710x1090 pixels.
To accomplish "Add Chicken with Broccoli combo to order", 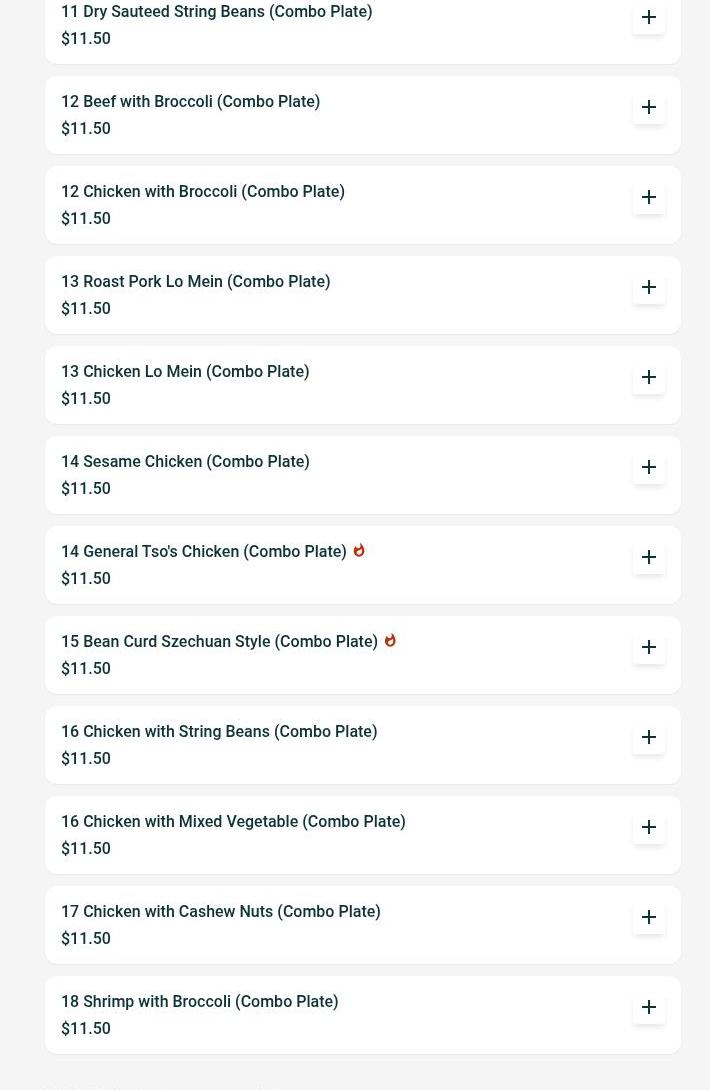I will click(x=649, y=197).
